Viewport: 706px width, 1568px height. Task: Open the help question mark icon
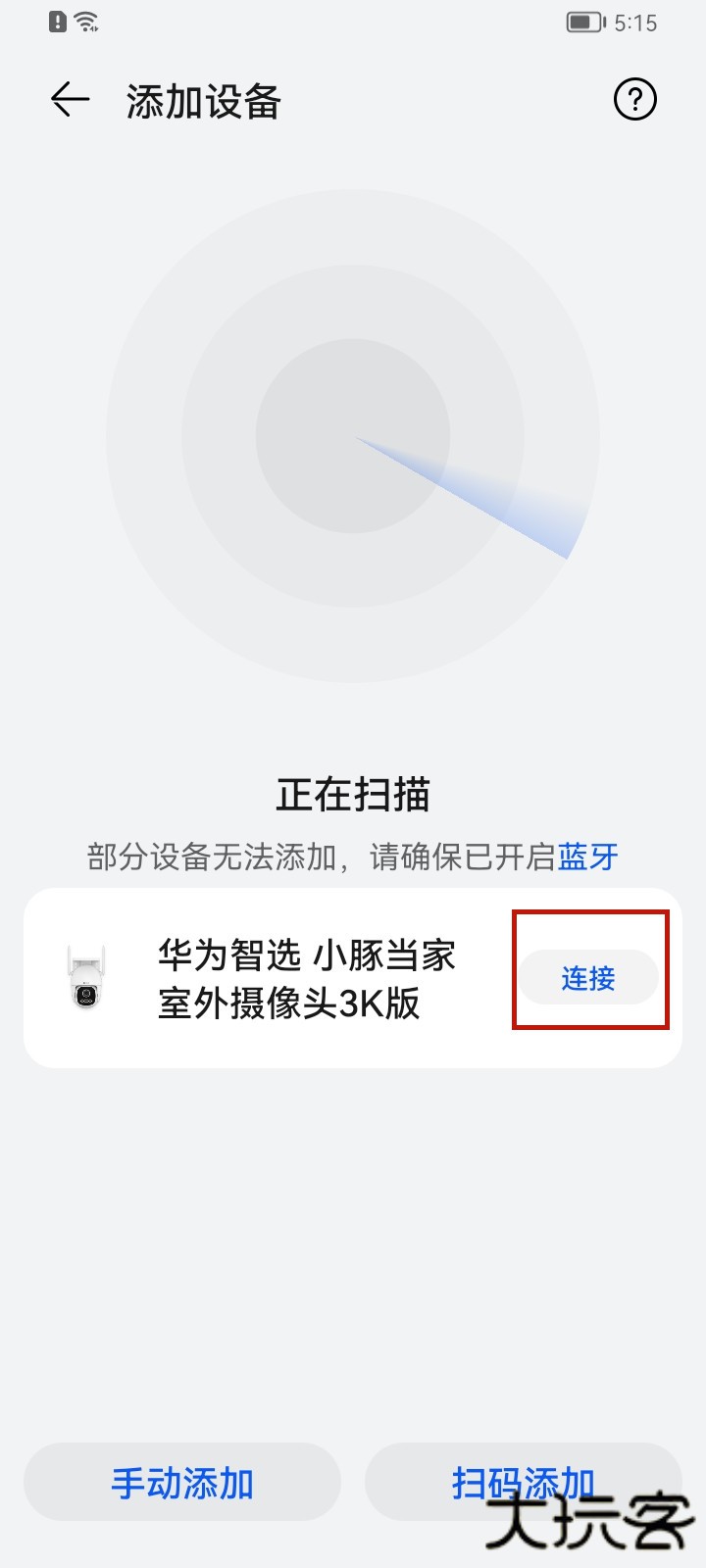[x=634, y=100]
